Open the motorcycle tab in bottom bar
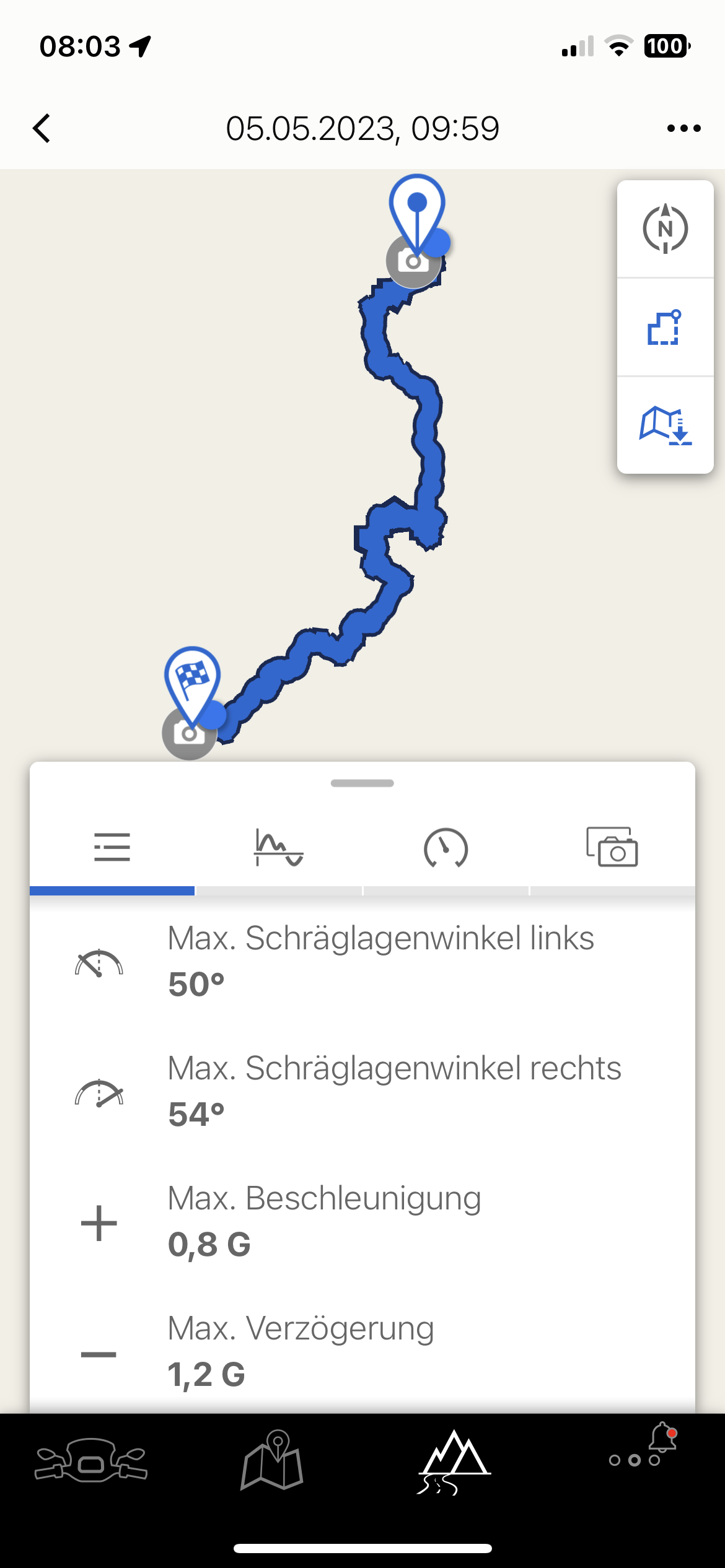 coord(91,1461)
